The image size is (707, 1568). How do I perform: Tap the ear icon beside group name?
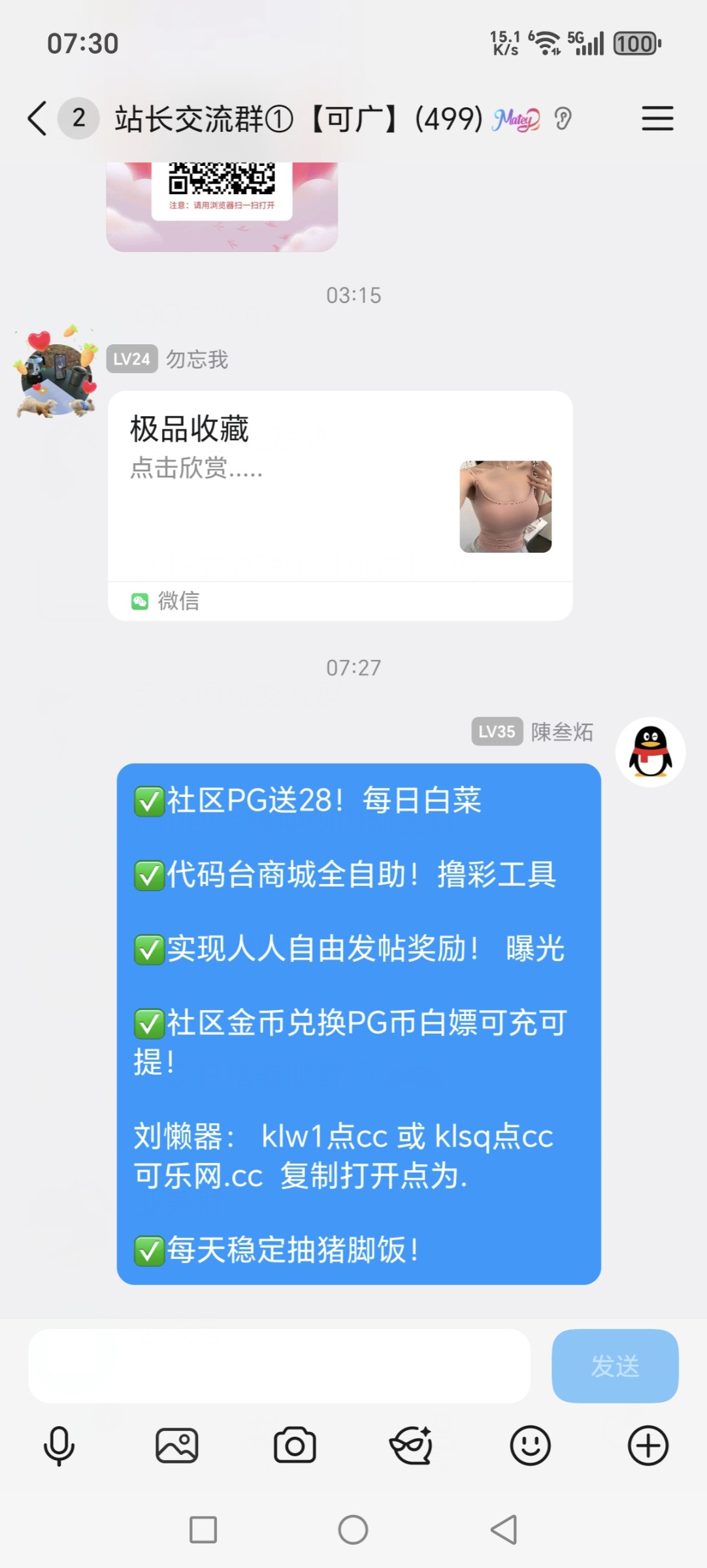[x=563, y=119]
